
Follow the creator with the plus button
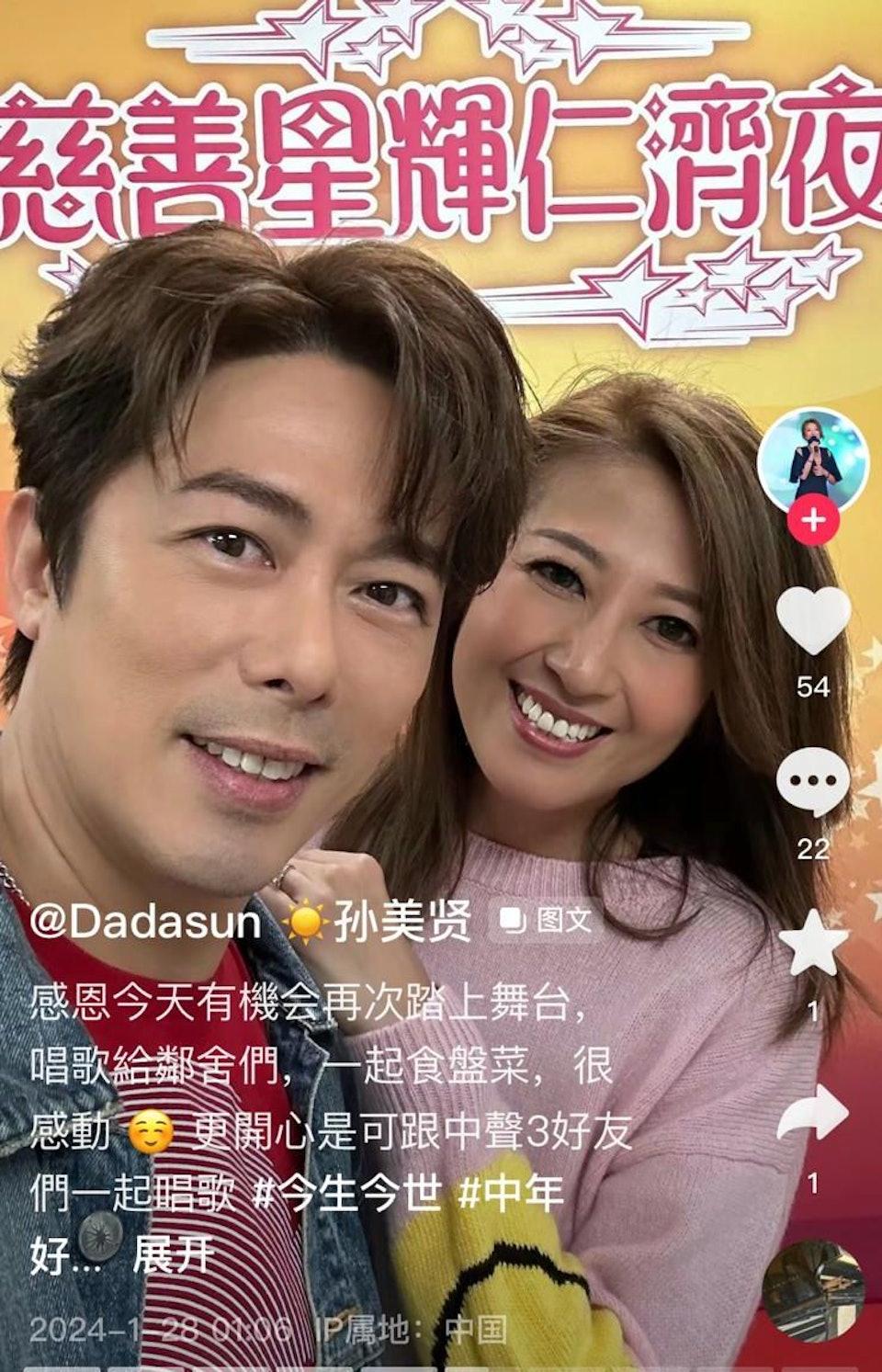coord(813,521)
